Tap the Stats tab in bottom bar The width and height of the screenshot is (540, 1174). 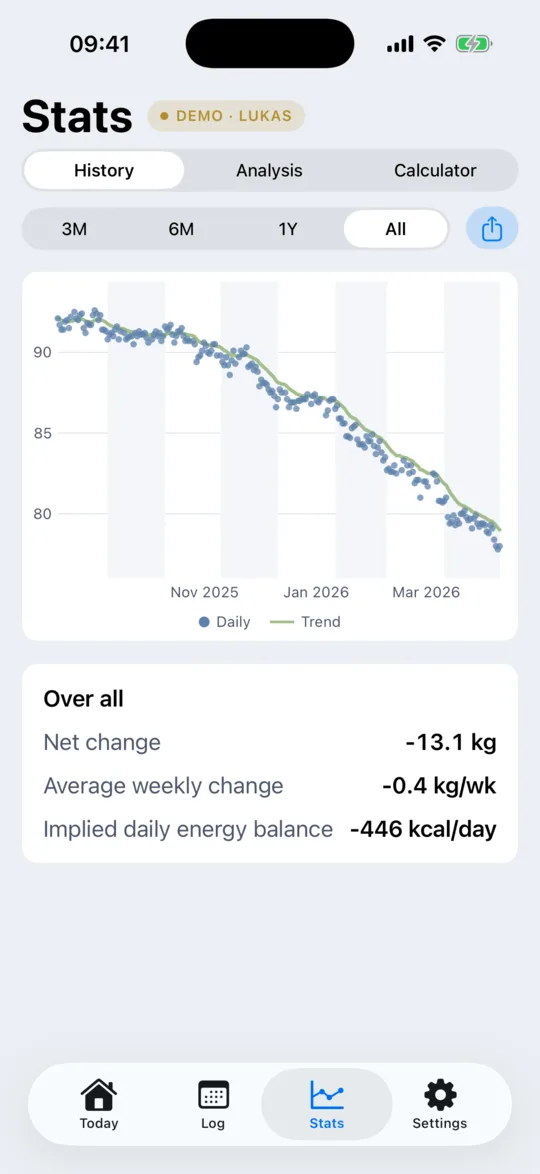tap(327, 1104)
